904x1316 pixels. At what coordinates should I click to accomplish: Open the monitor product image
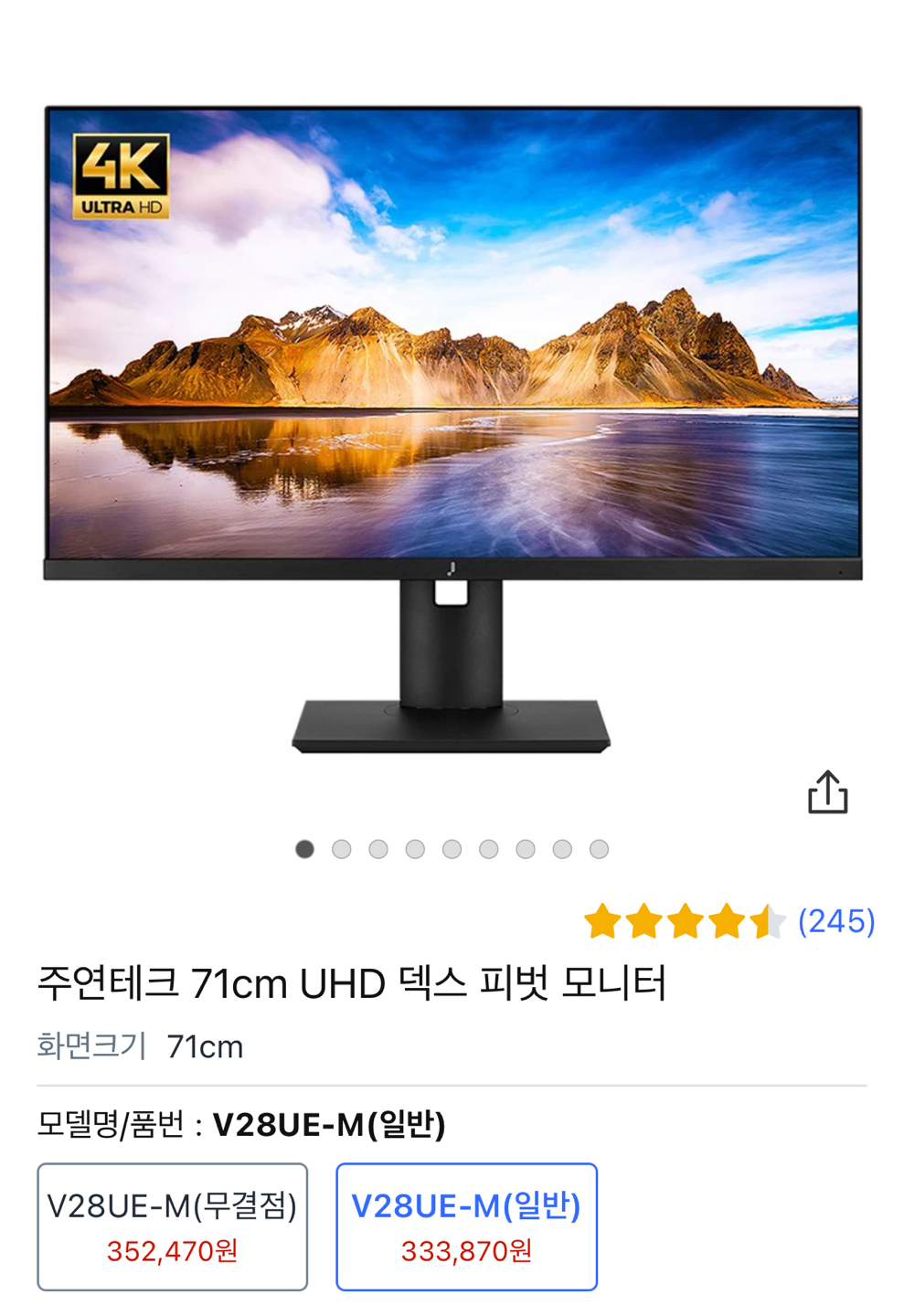click(x=452, y=430)
